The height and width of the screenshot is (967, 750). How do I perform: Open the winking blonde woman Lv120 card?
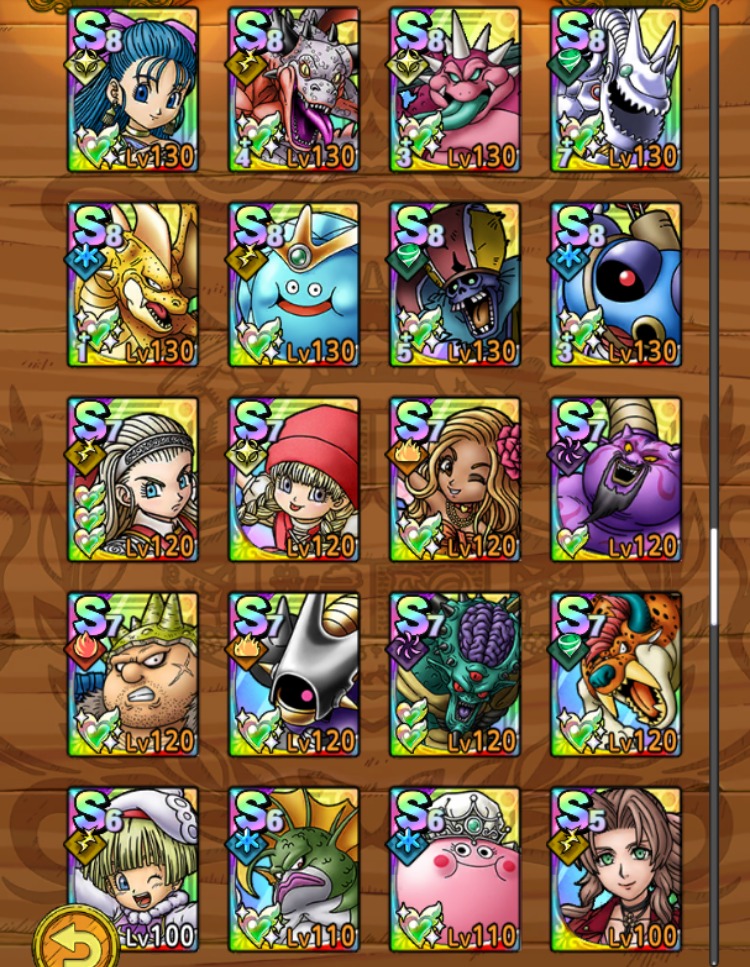455,480
